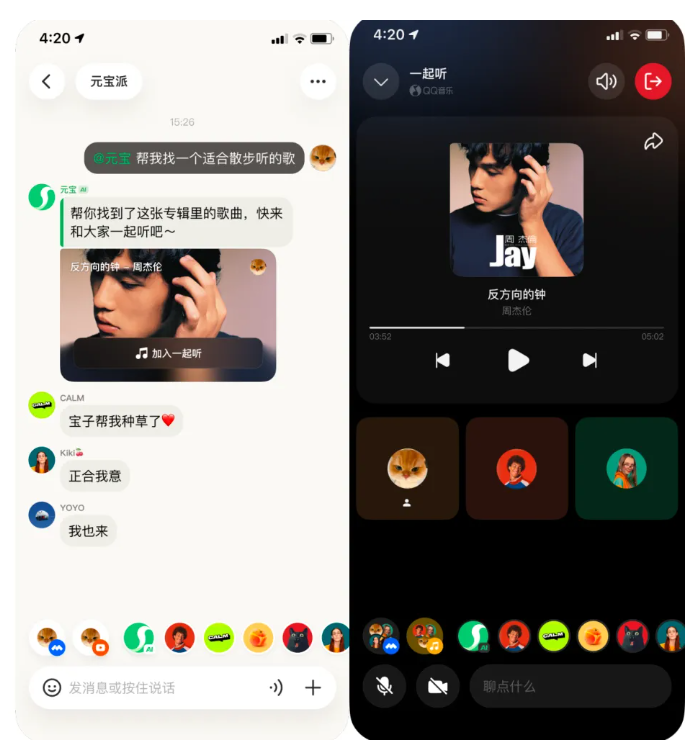The height and width of the screenshot is (750, 694).
Task: Unmute the microphone in the room
Action: 384,686
